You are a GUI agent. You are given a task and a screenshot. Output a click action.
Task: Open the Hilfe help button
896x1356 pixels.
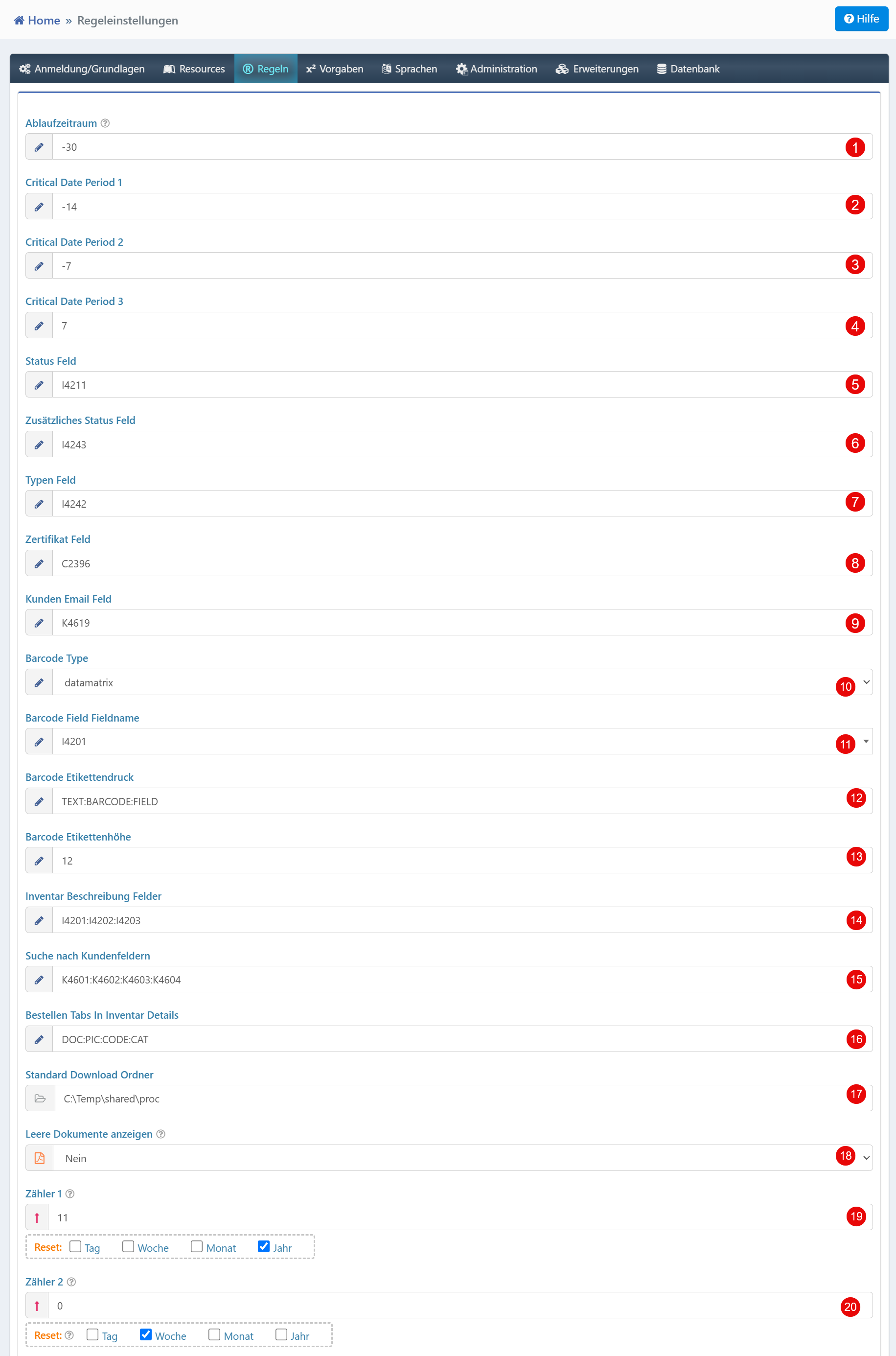click(861, 19)
